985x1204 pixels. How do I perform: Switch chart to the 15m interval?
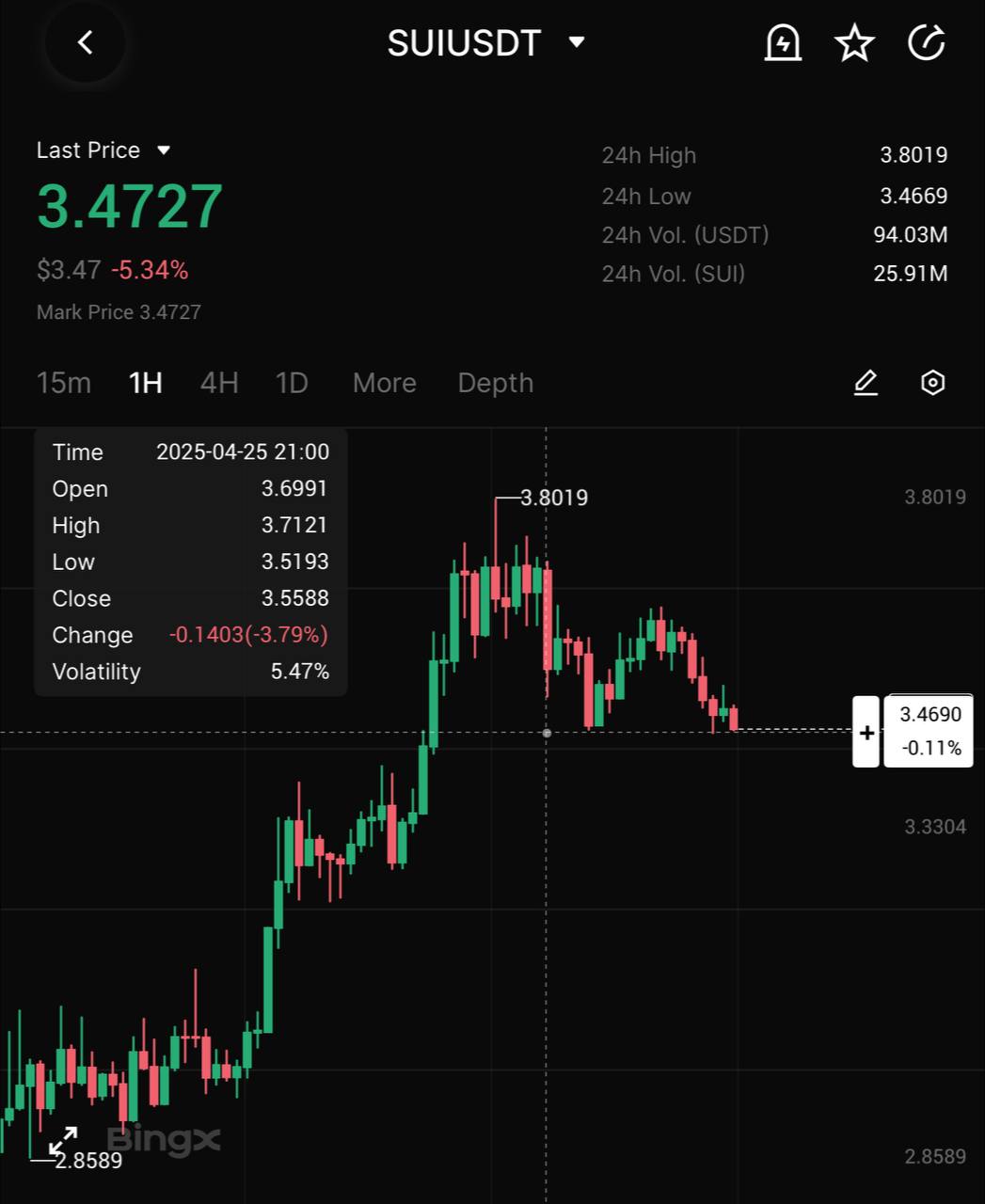click(x=63, y=383)
